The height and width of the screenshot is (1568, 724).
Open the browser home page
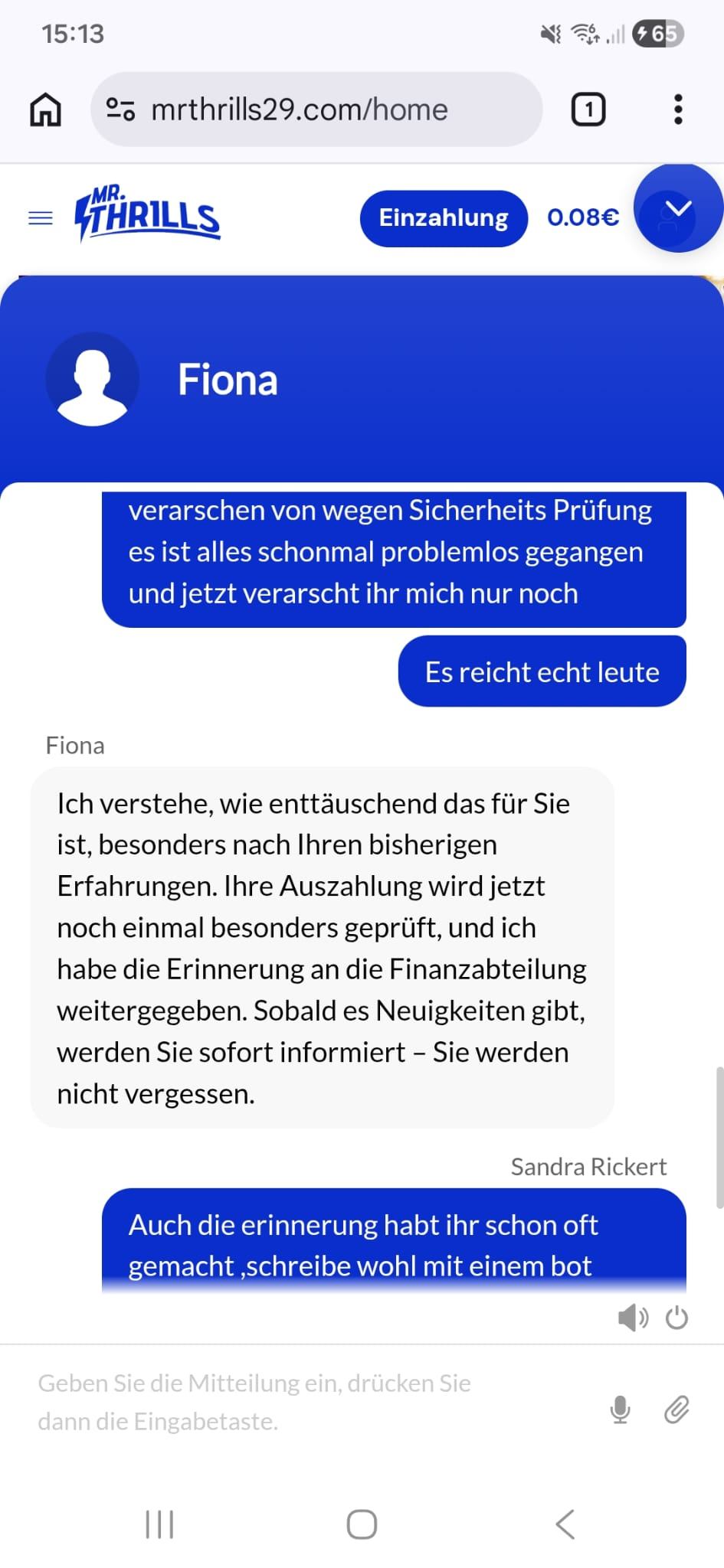coord(45,109)
